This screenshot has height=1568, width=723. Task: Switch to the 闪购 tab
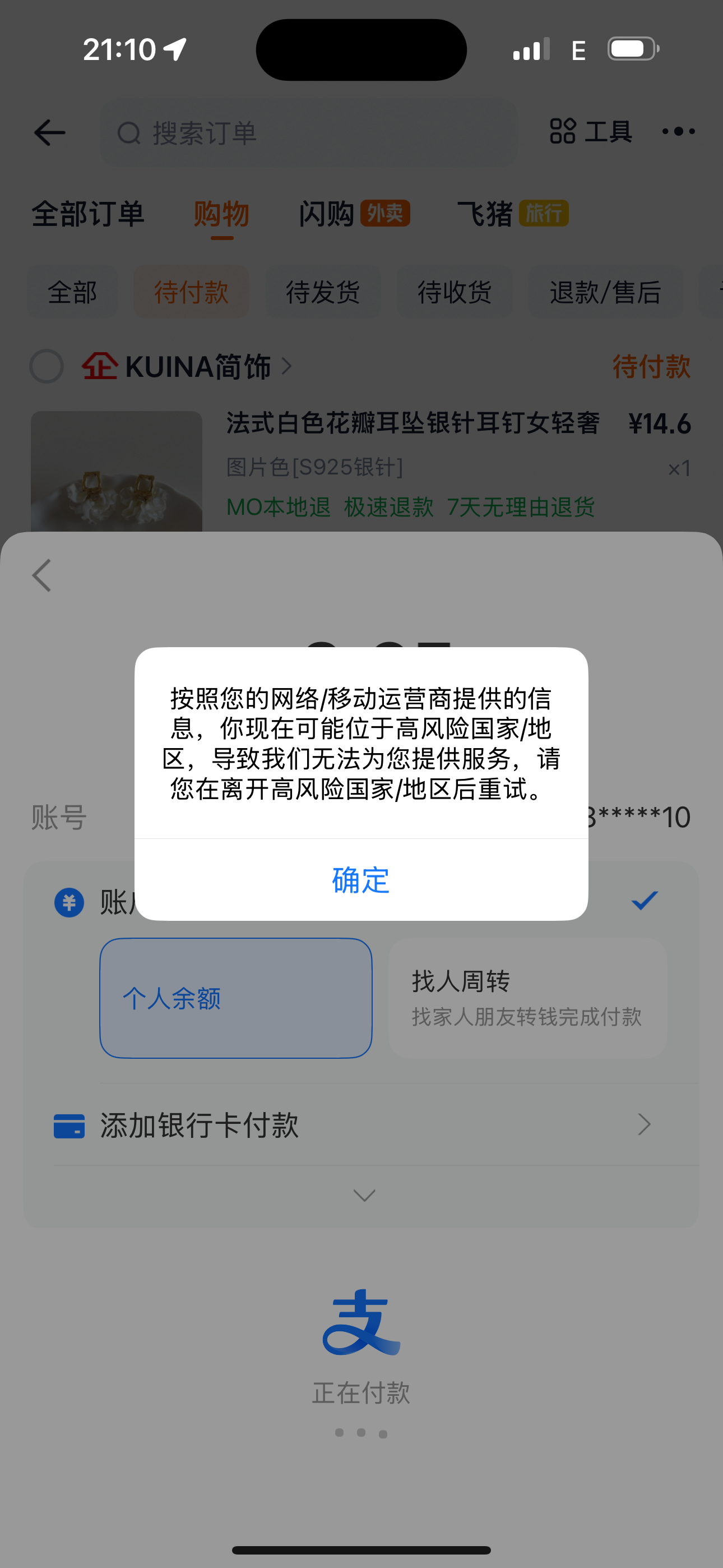coord(353,214)
